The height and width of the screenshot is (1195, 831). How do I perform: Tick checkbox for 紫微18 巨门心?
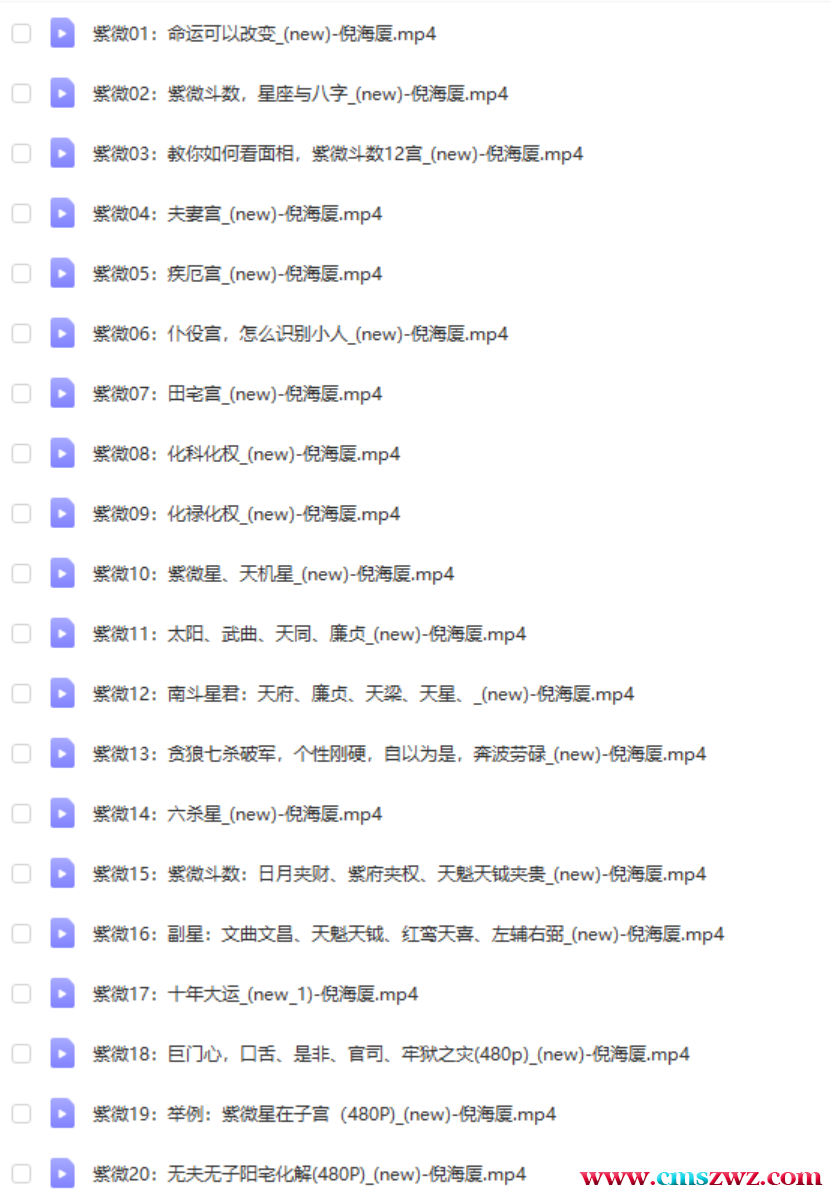tap(21, 1054)
